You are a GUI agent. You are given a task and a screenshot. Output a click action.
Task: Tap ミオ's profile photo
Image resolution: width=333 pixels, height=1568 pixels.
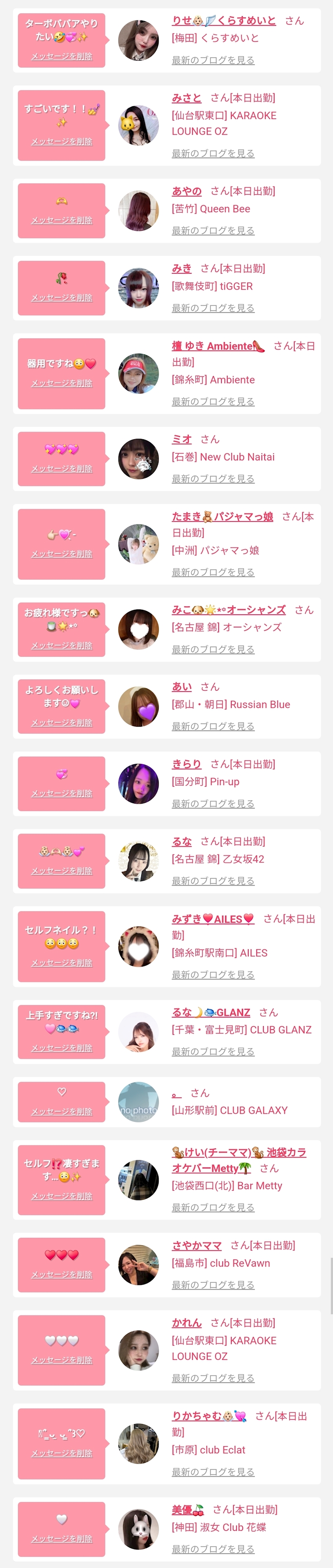click(x=138, y=459)
